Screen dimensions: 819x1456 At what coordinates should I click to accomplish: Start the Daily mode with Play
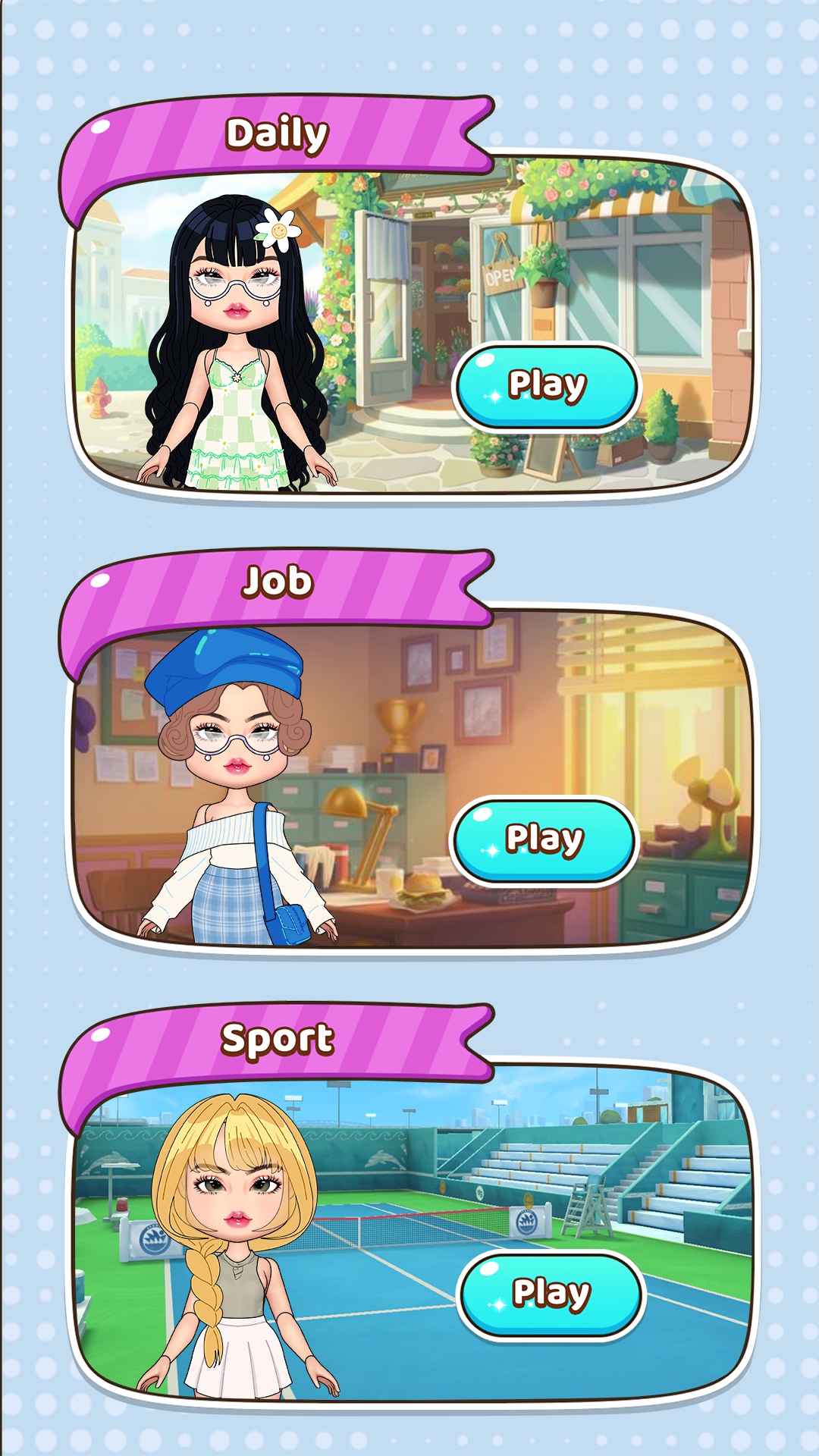(546, 387)
